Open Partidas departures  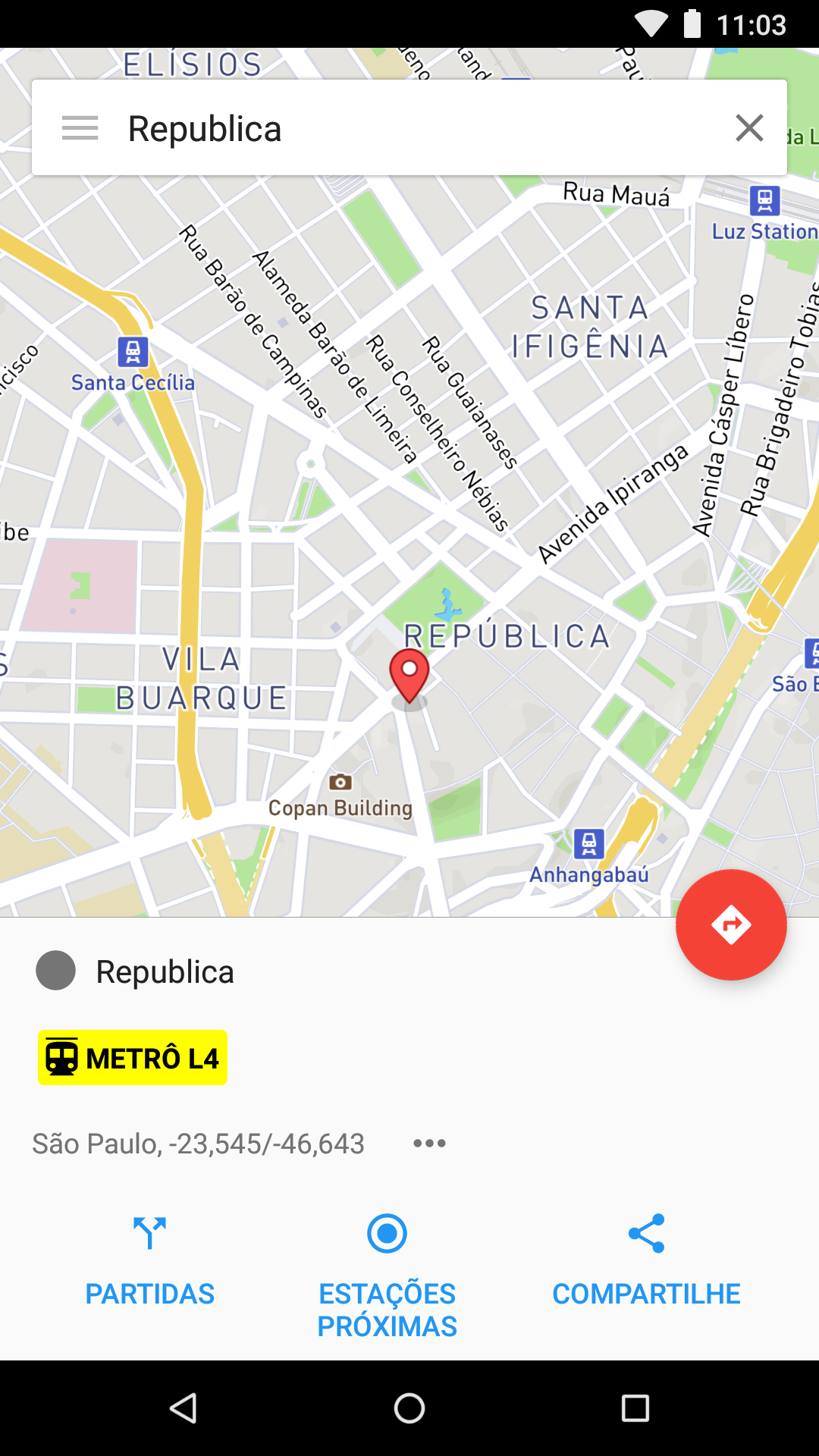pyautogui.click(x=149, y=1260)
